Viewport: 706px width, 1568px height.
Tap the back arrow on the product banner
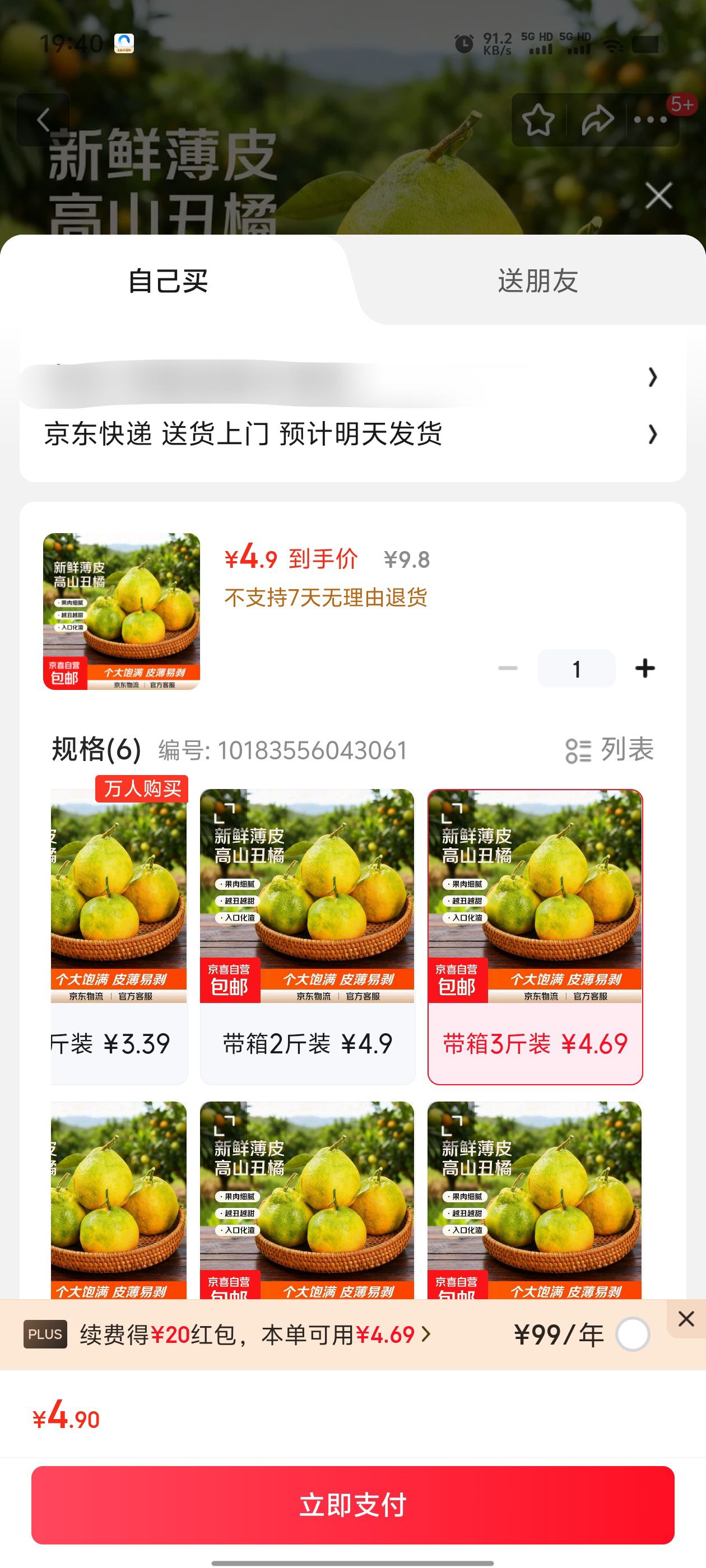coord(43,119)
